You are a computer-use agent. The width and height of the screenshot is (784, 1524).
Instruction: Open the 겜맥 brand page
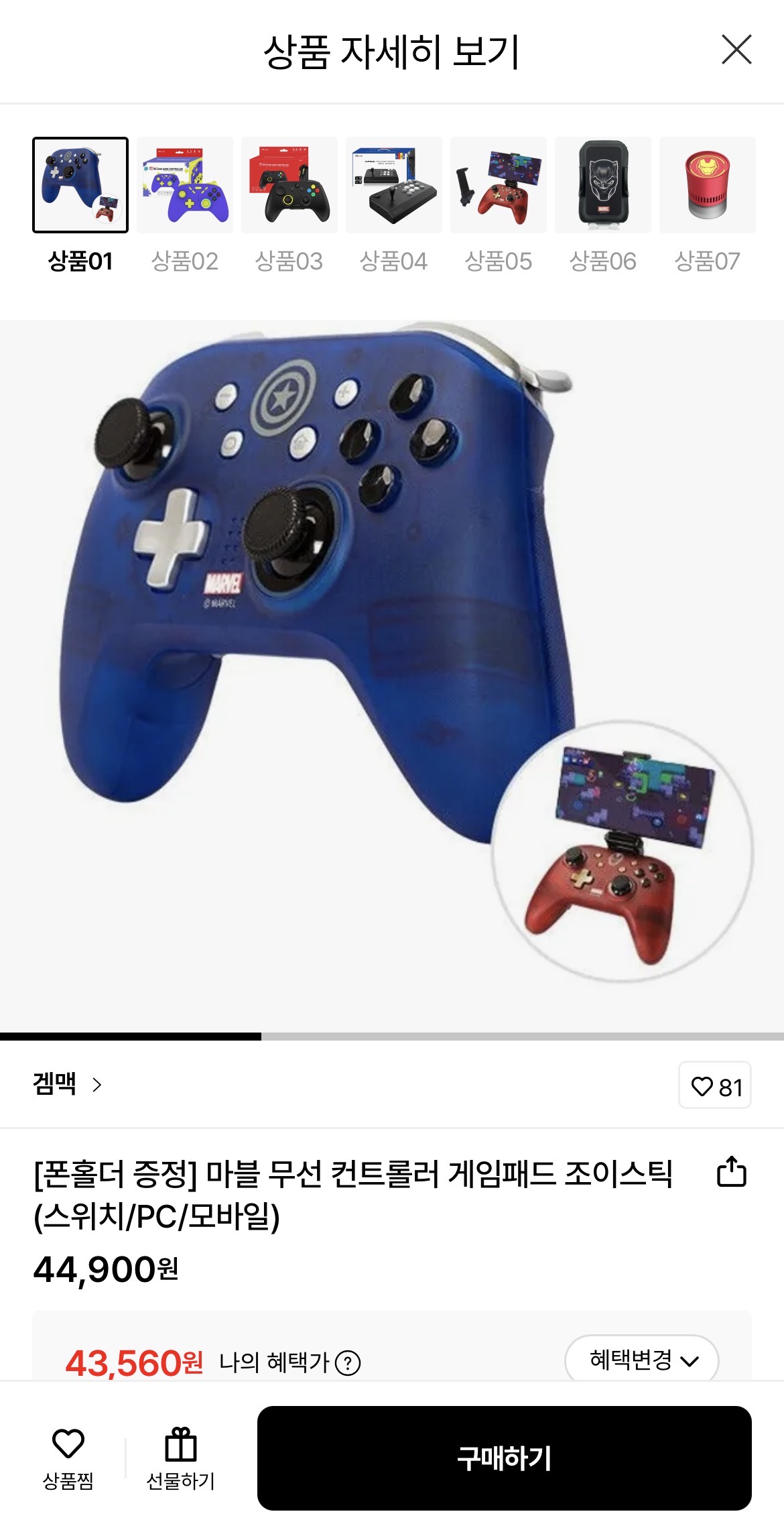67,1084
